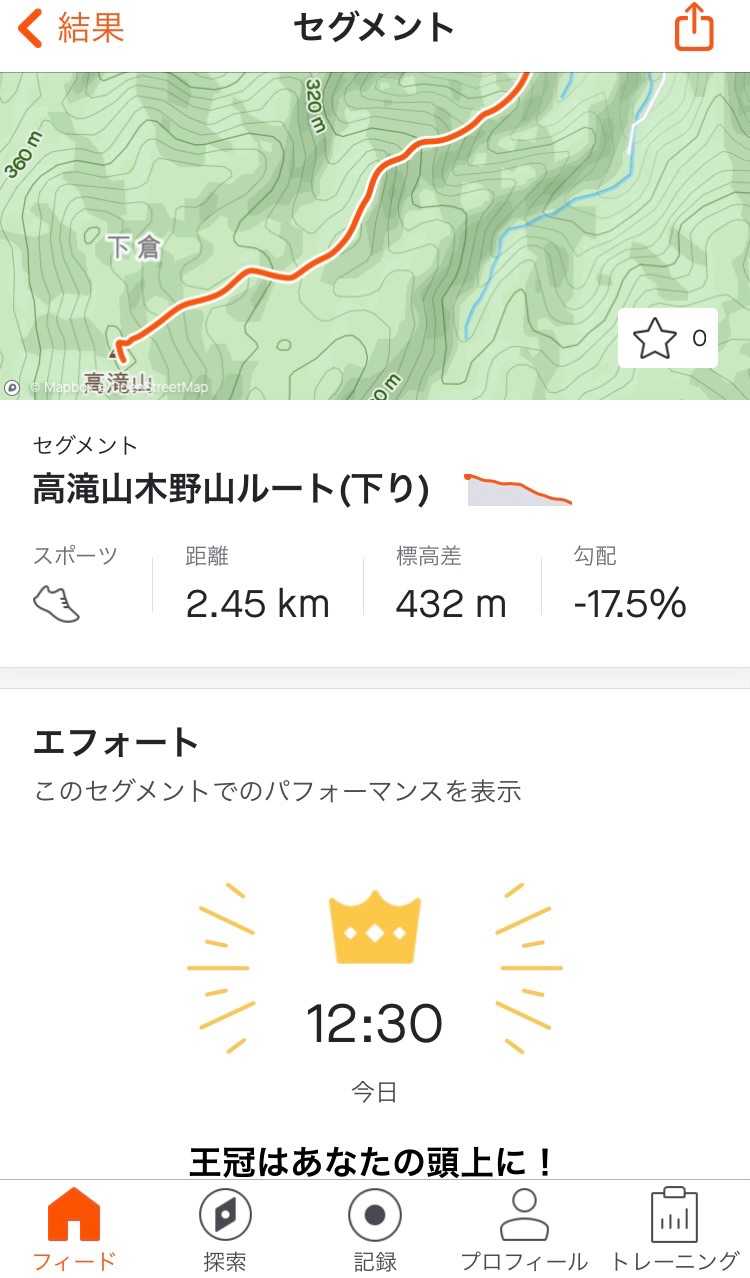Switch to the 探索 tab
The height and width of the screenshot is (1278, 750).
click(224, 1230)
